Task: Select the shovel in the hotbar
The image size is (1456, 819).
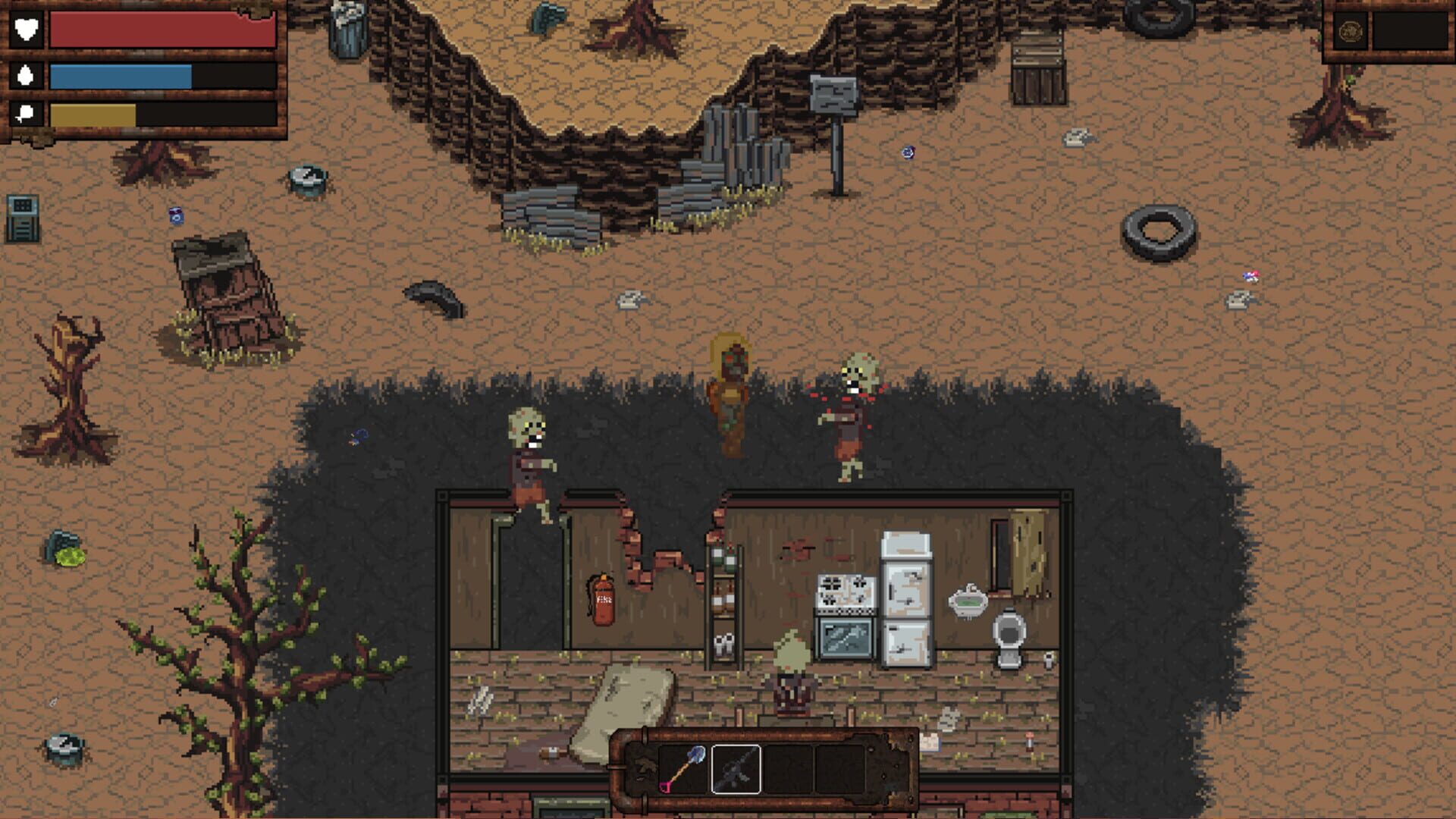Action: click(x=683, y=768)
